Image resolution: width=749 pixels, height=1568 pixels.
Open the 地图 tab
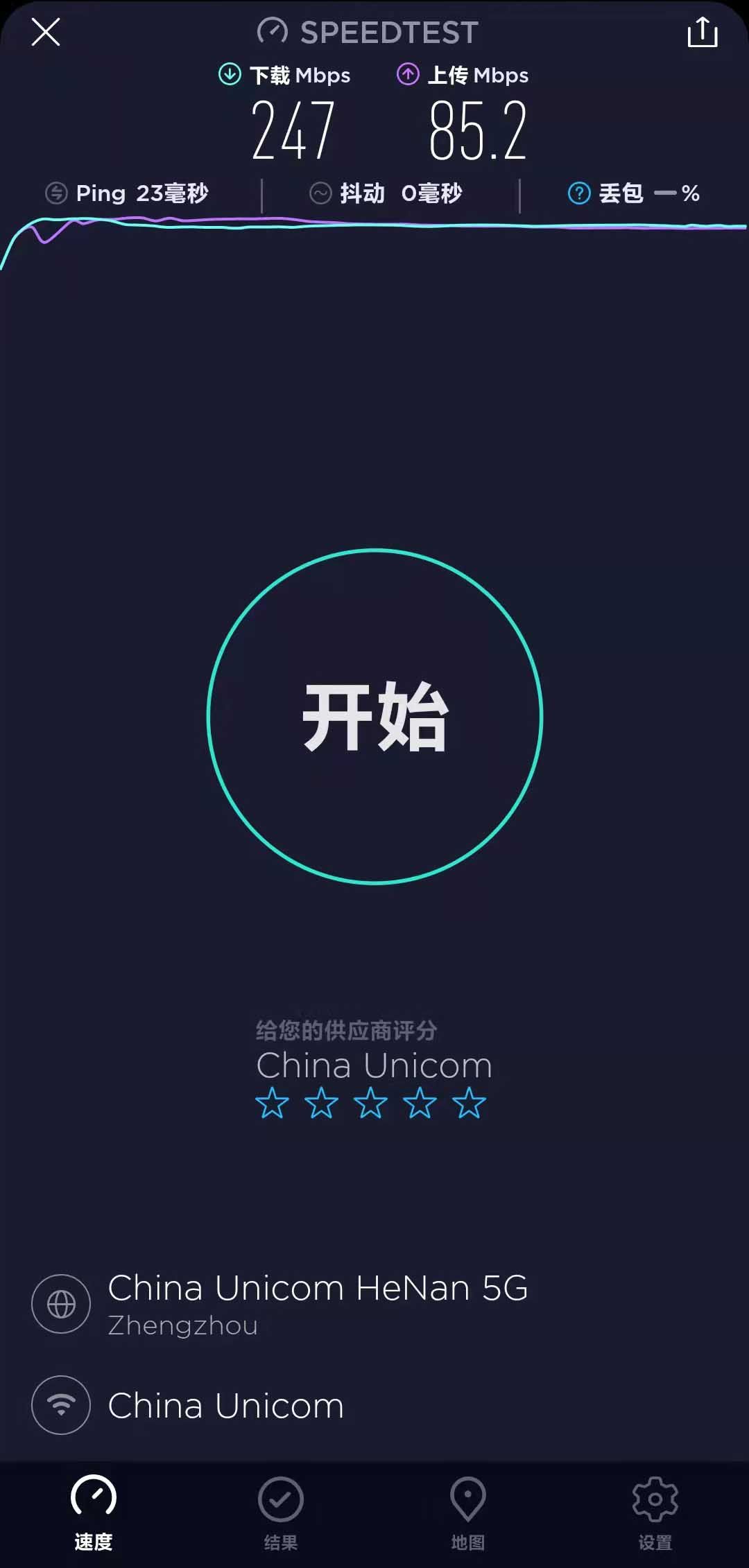point(467,1513)
